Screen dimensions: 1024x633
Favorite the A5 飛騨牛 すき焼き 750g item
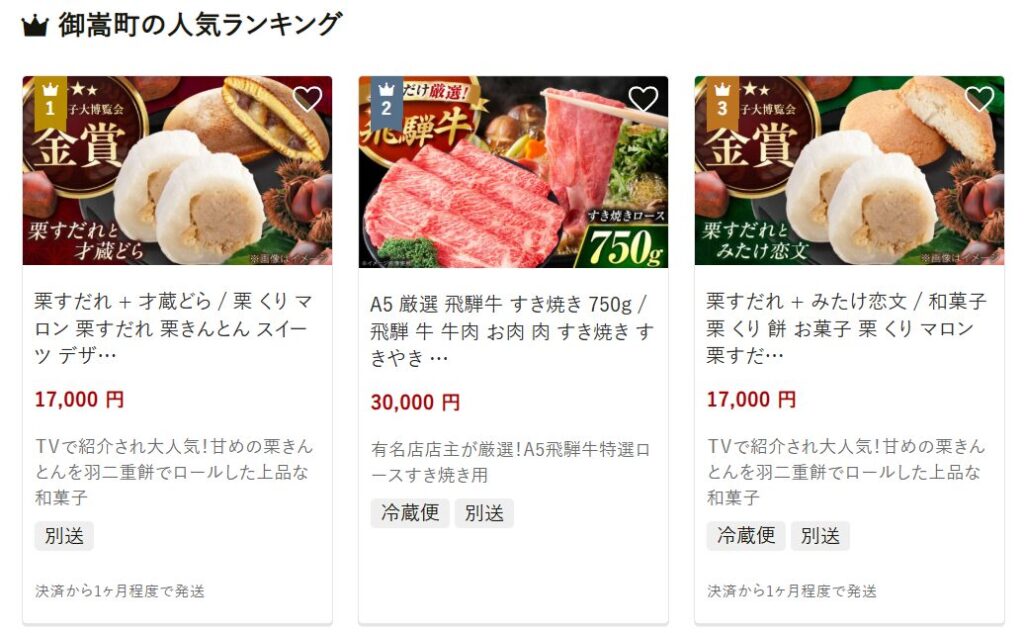pyautogui.click(x=643, y=99)
